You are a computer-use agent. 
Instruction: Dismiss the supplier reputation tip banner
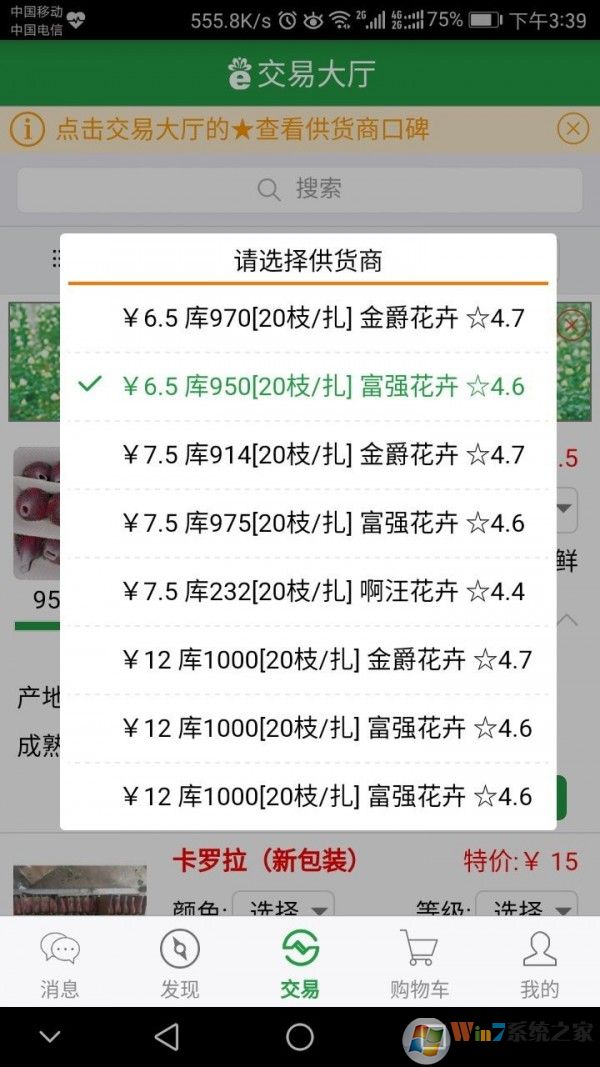click(572, 129)
